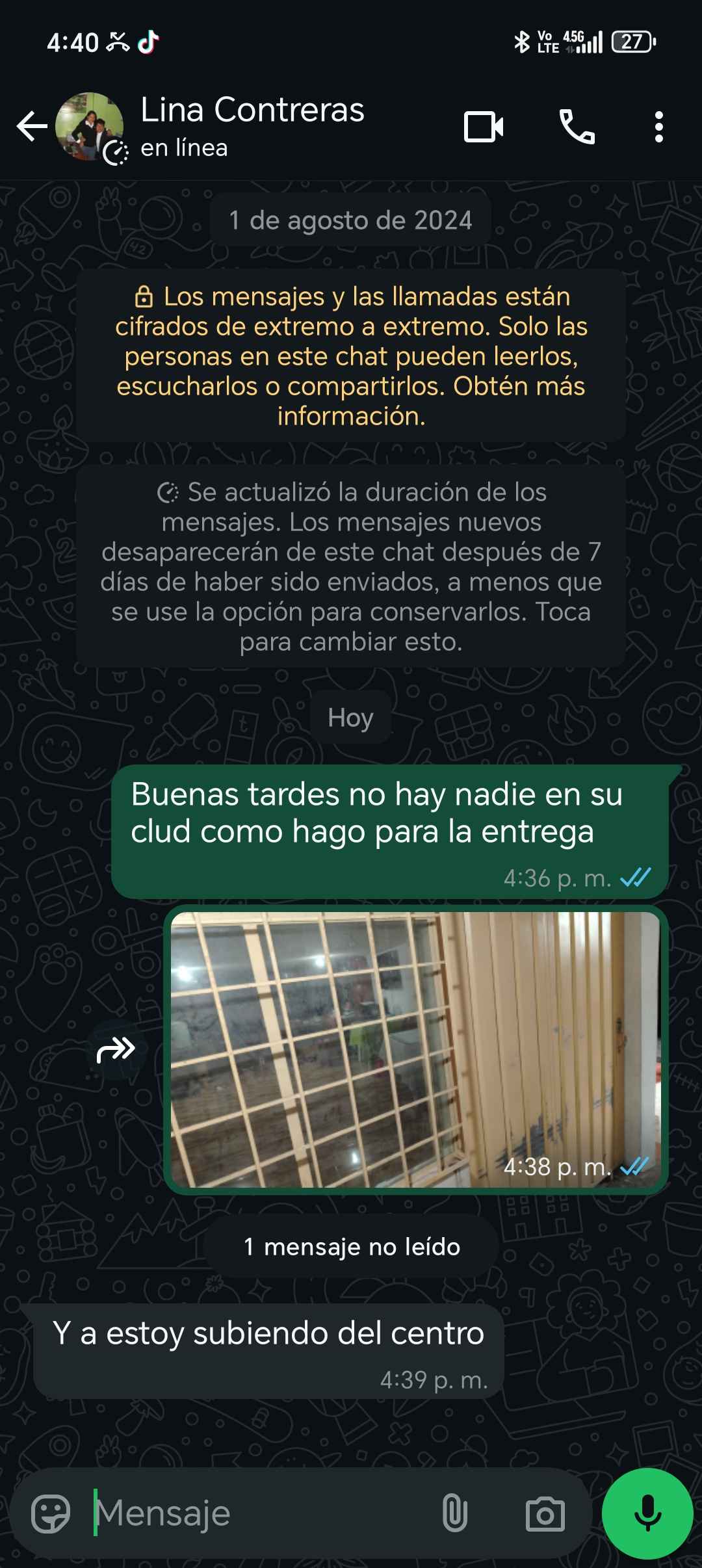Focus the Mensaje text field

[260, 1513]
